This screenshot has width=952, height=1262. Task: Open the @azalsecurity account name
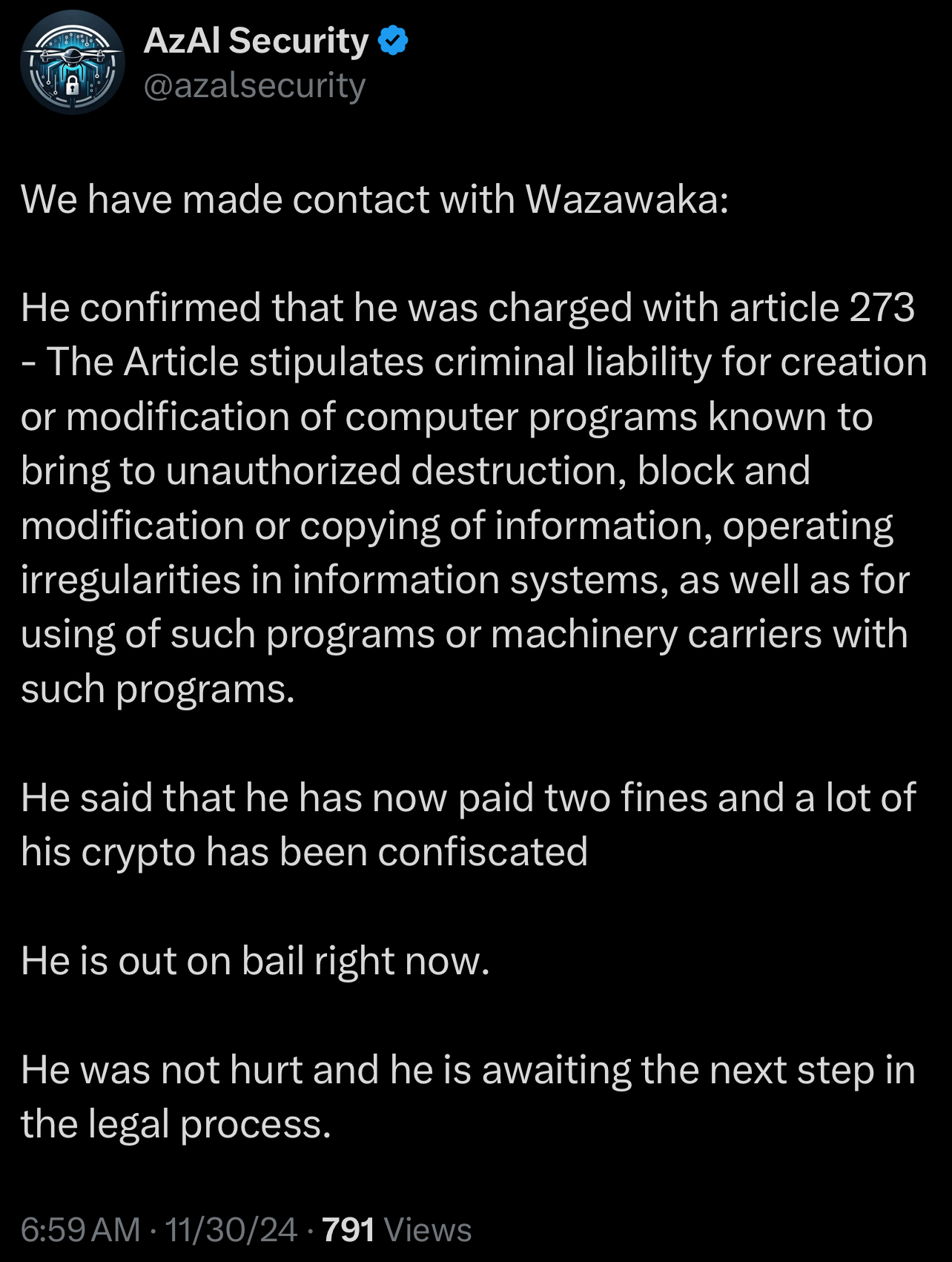click(x=254, y=86)
